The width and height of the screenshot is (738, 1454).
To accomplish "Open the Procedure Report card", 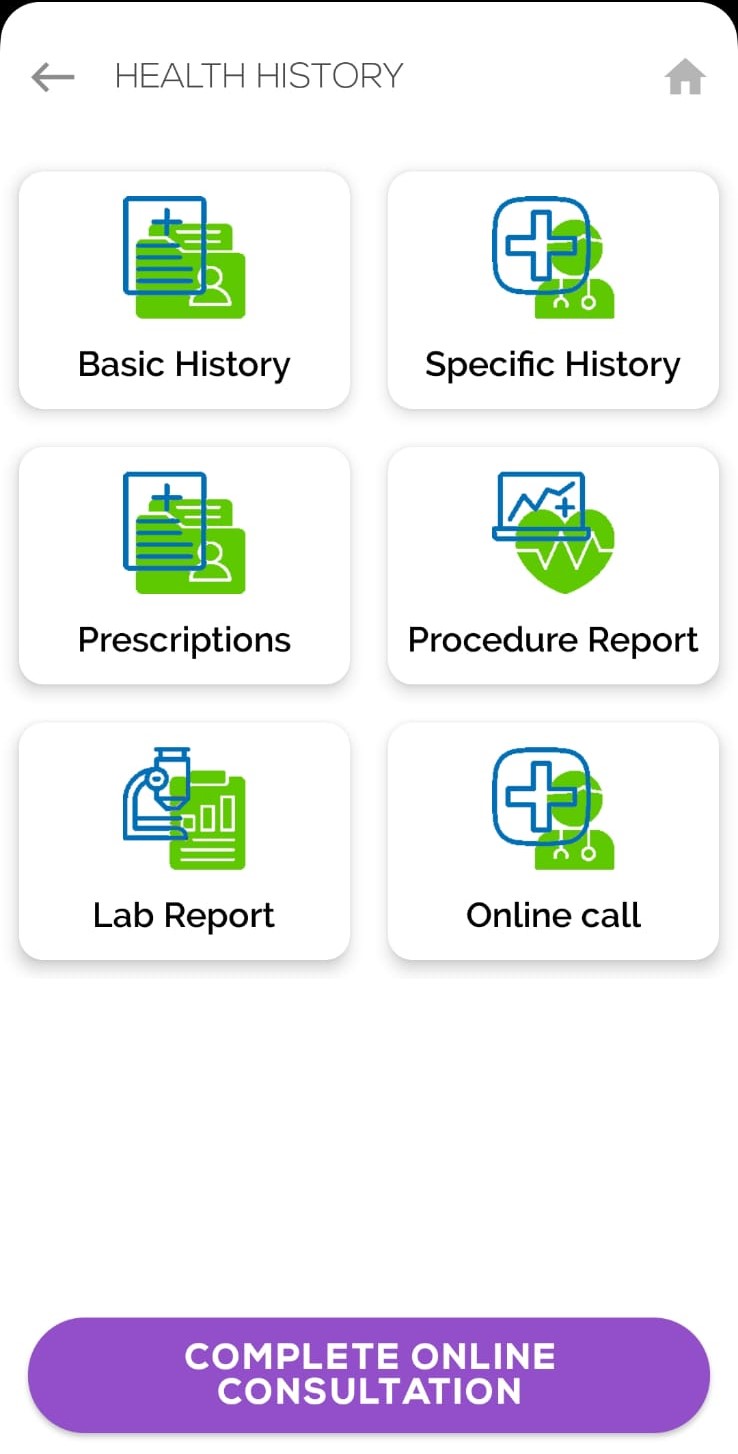I will point(553,566).
